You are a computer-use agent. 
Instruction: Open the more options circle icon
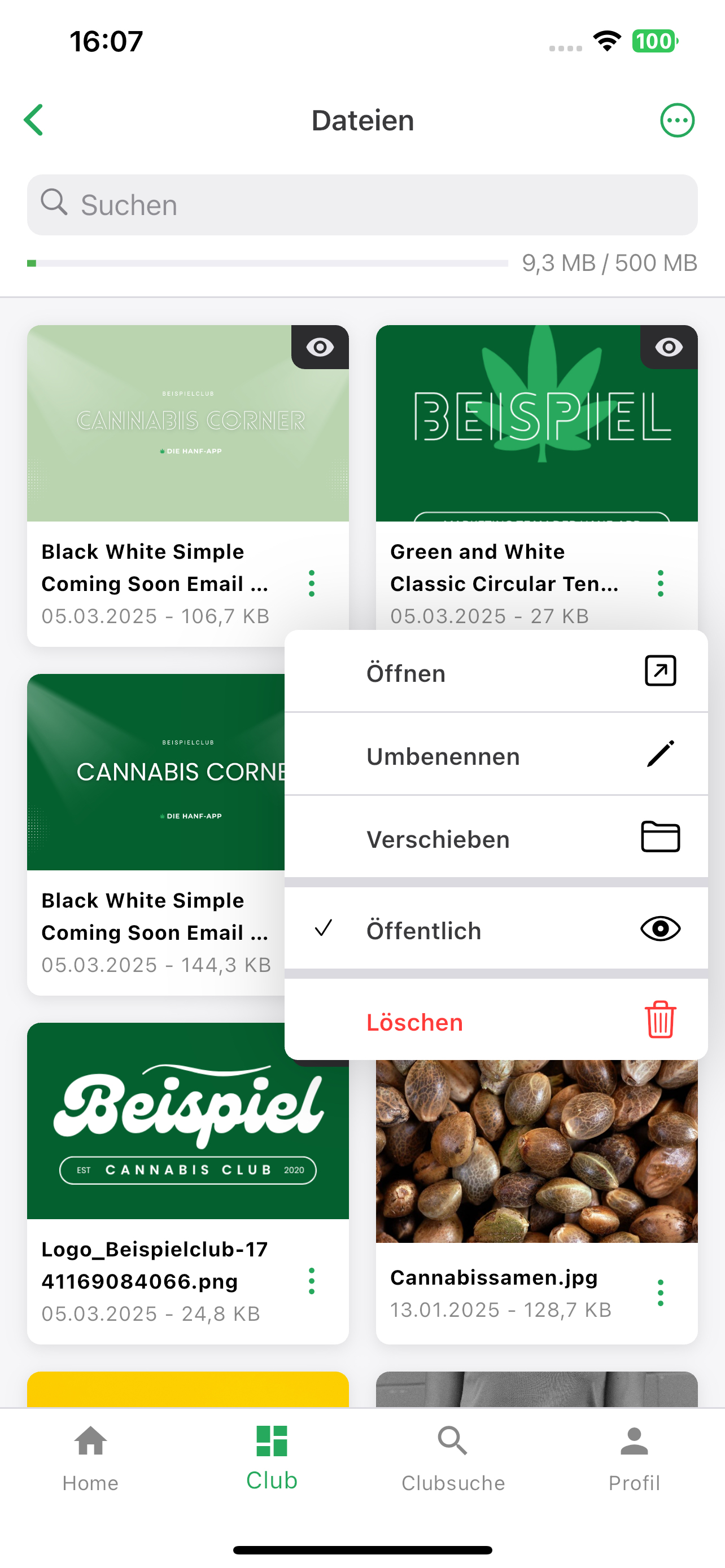(677, 120)
